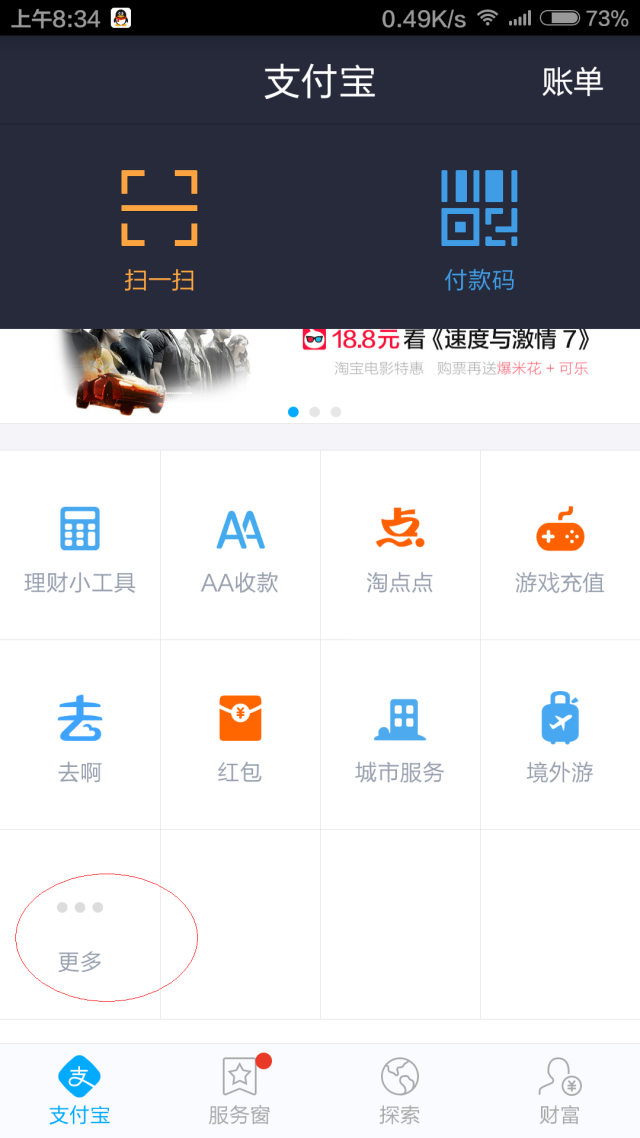Open the 账单 bills page
The height and width of the screenshot is (1138, 640).
click(572, 82)
